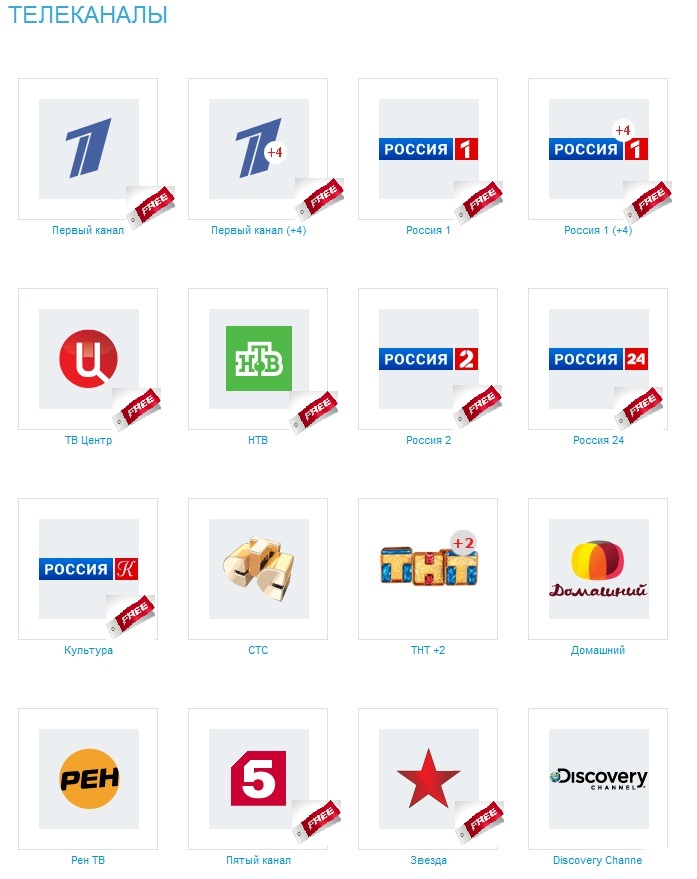Open the ТНТ +2 channel tile

click(x=428, y=569)
